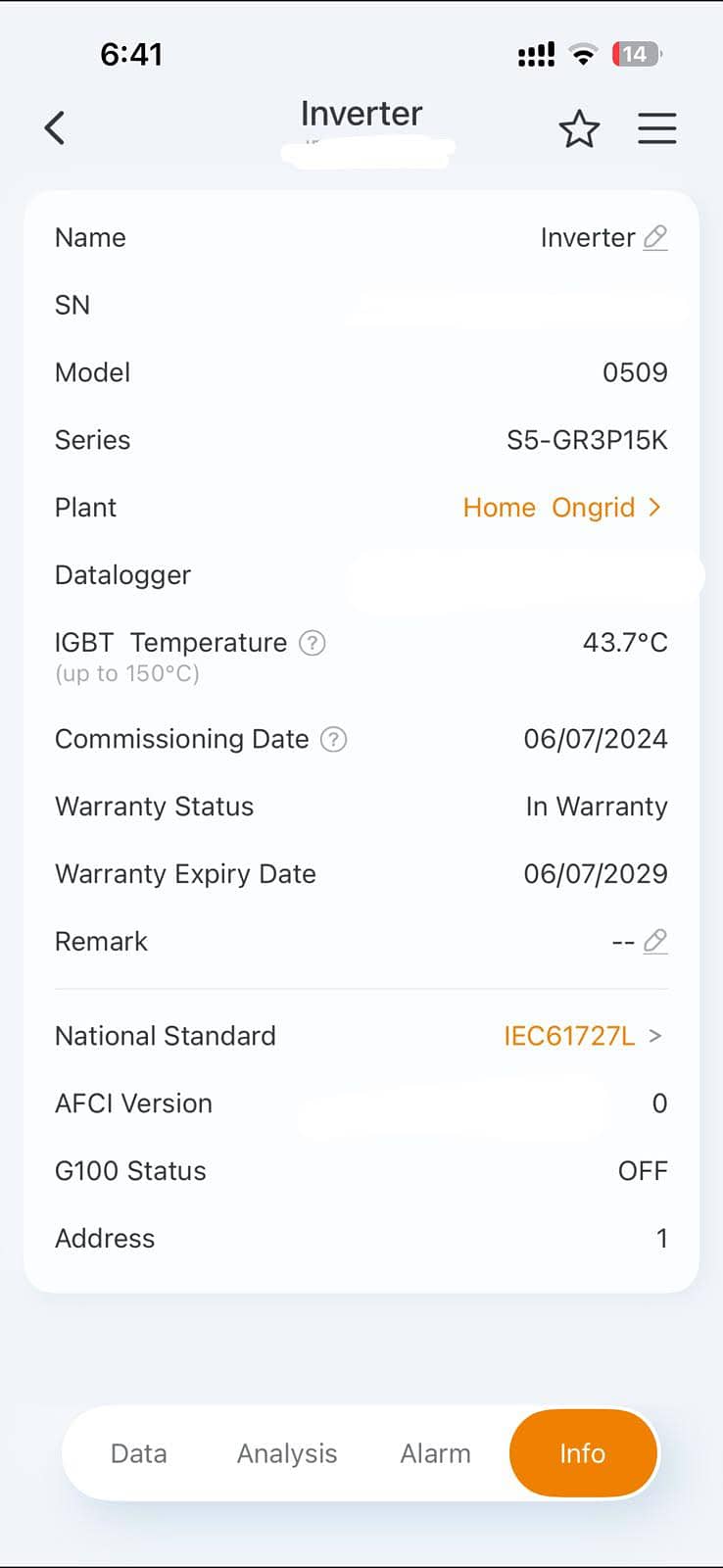The image size is (723, 1568).
Task: Open the Home Ongrid plant
Action: click(x=562, y=508)
